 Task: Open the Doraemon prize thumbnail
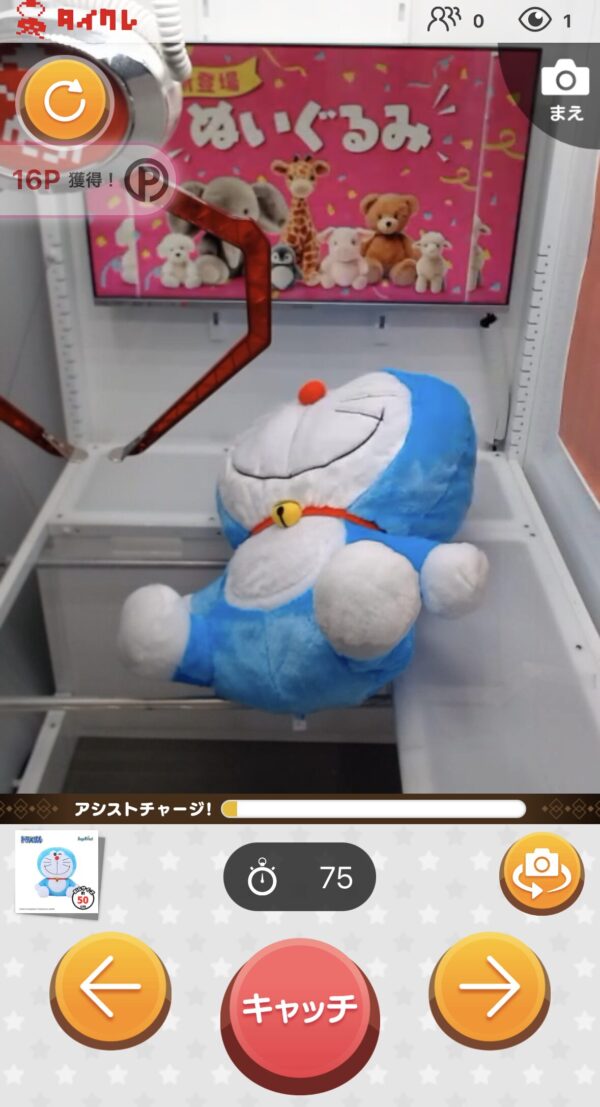[59, 875]
